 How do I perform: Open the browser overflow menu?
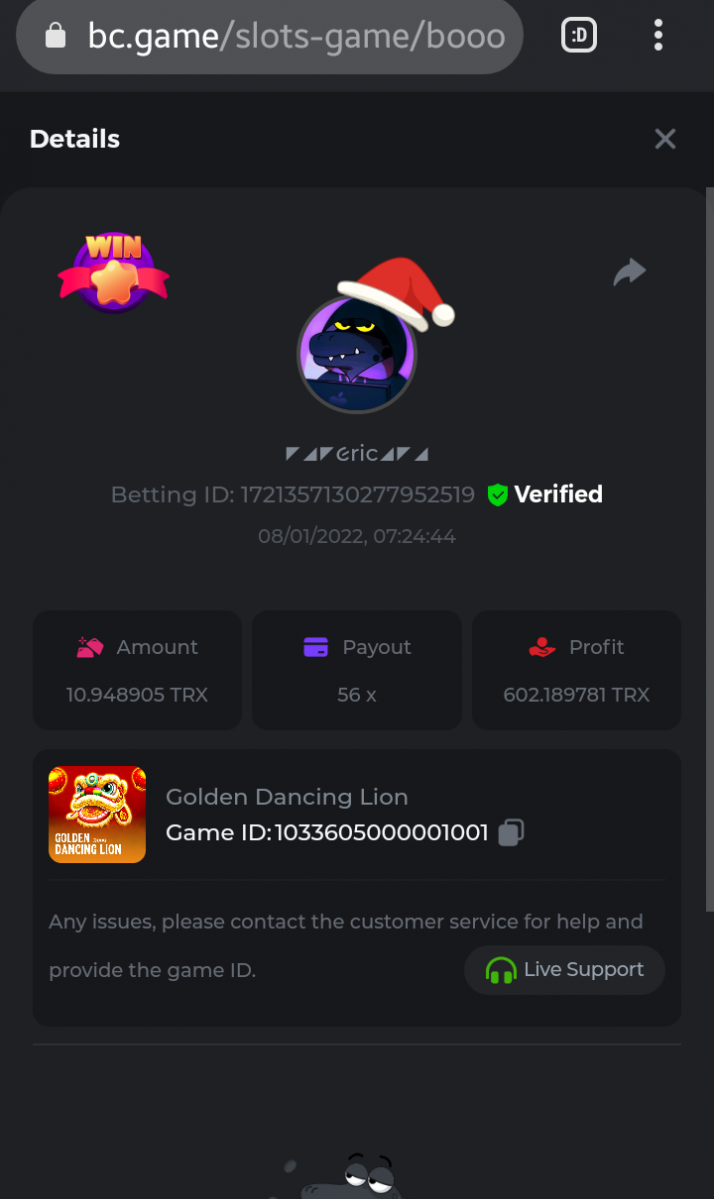click(658, 36)
